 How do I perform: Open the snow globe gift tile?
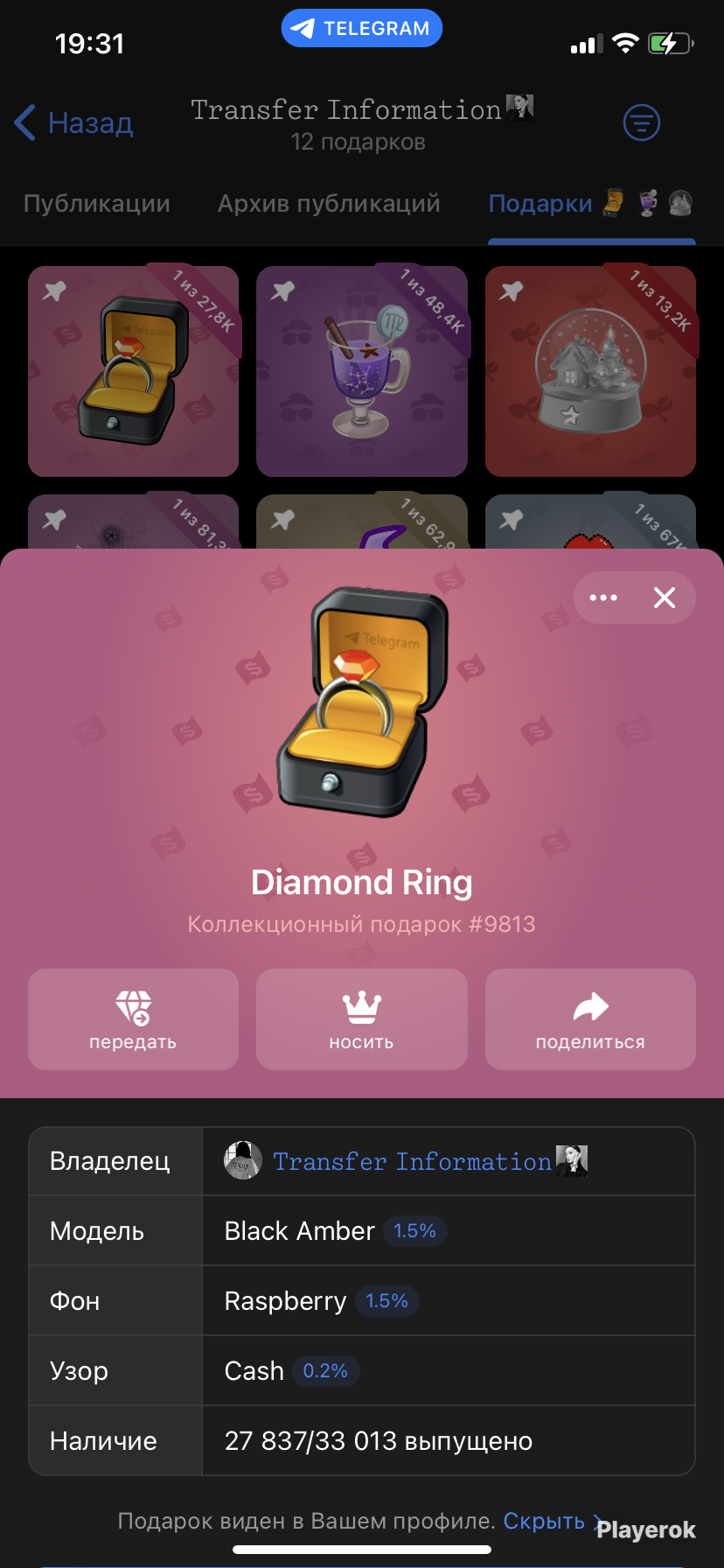(590, 371)
